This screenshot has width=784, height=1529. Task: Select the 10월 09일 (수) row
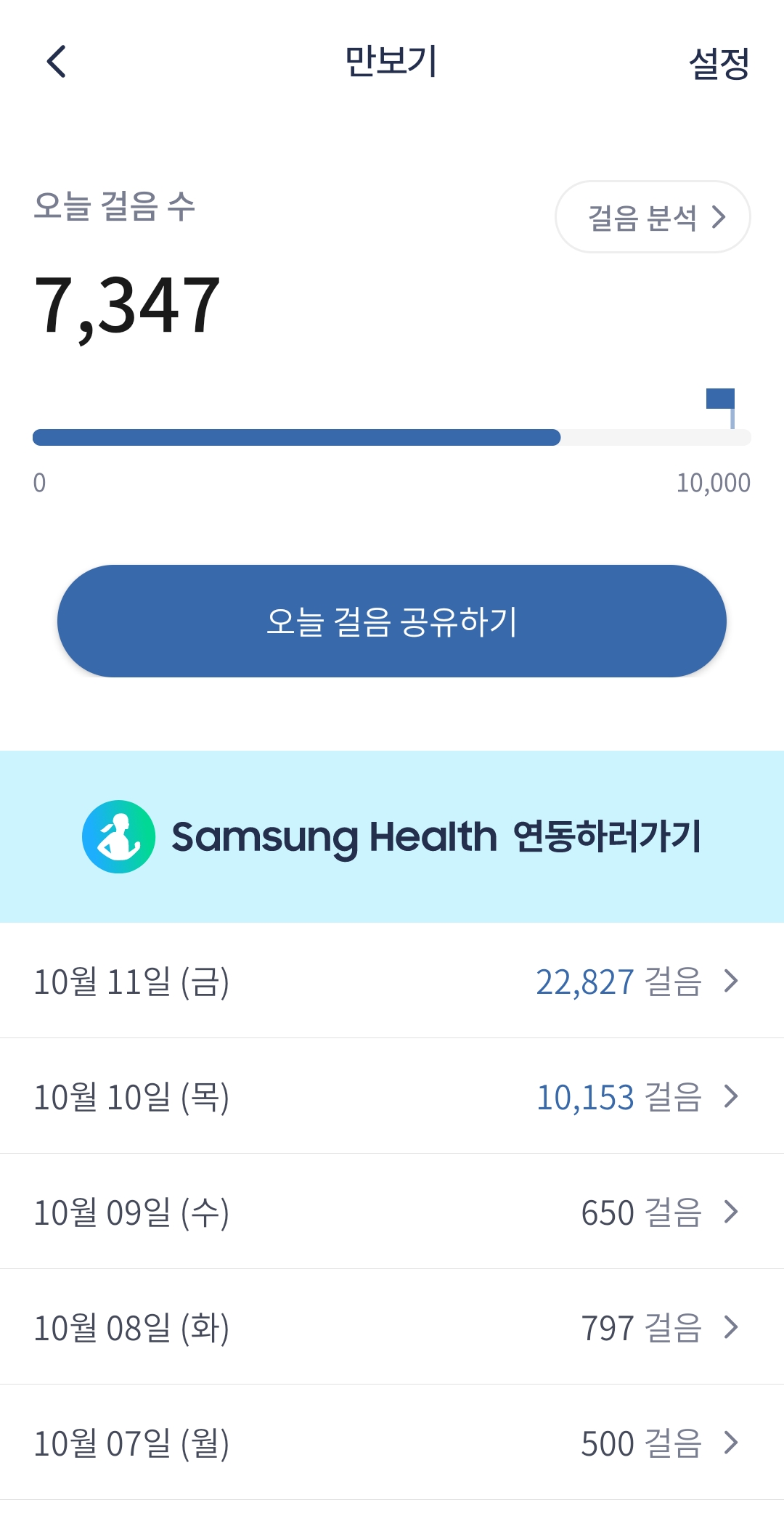click(392, 1212)
